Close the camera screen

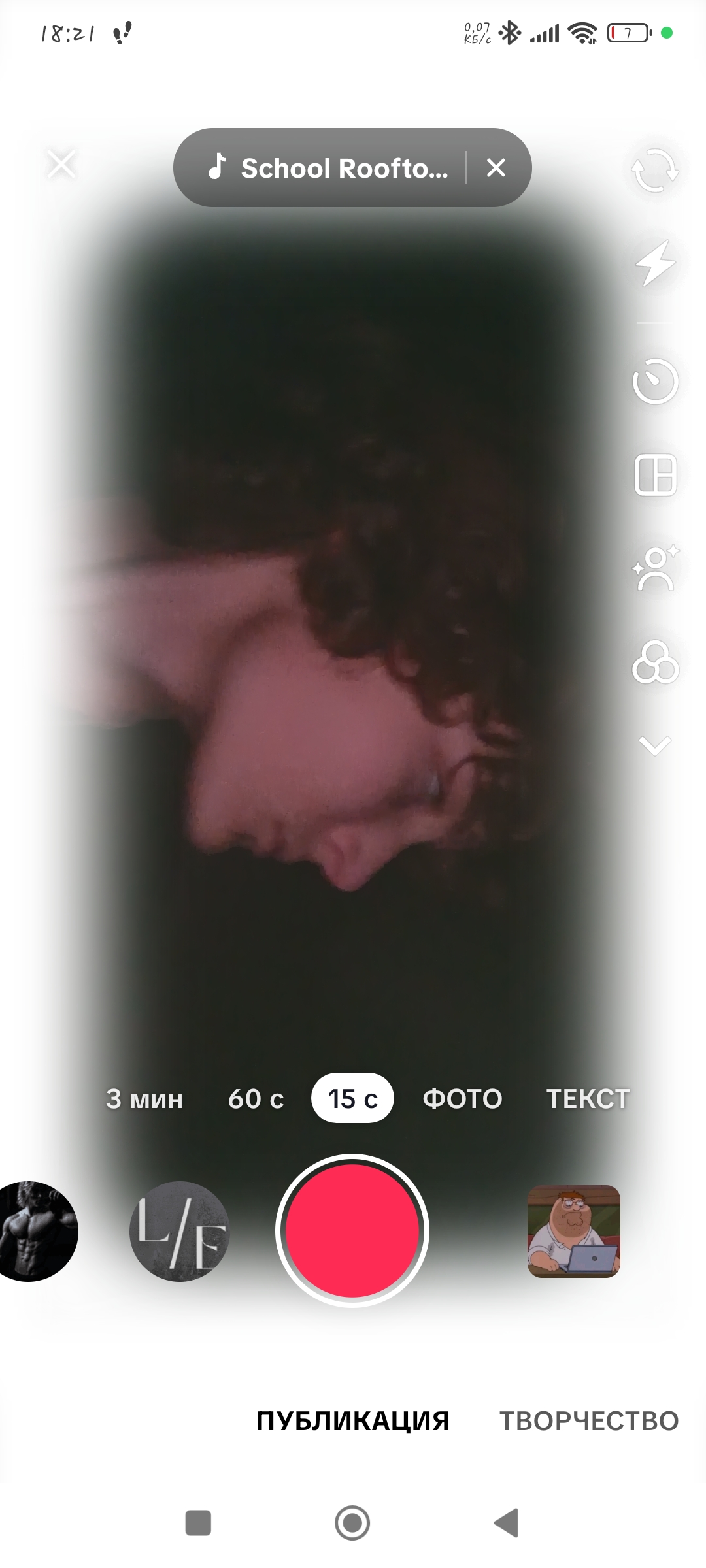(x=62, y=164)
